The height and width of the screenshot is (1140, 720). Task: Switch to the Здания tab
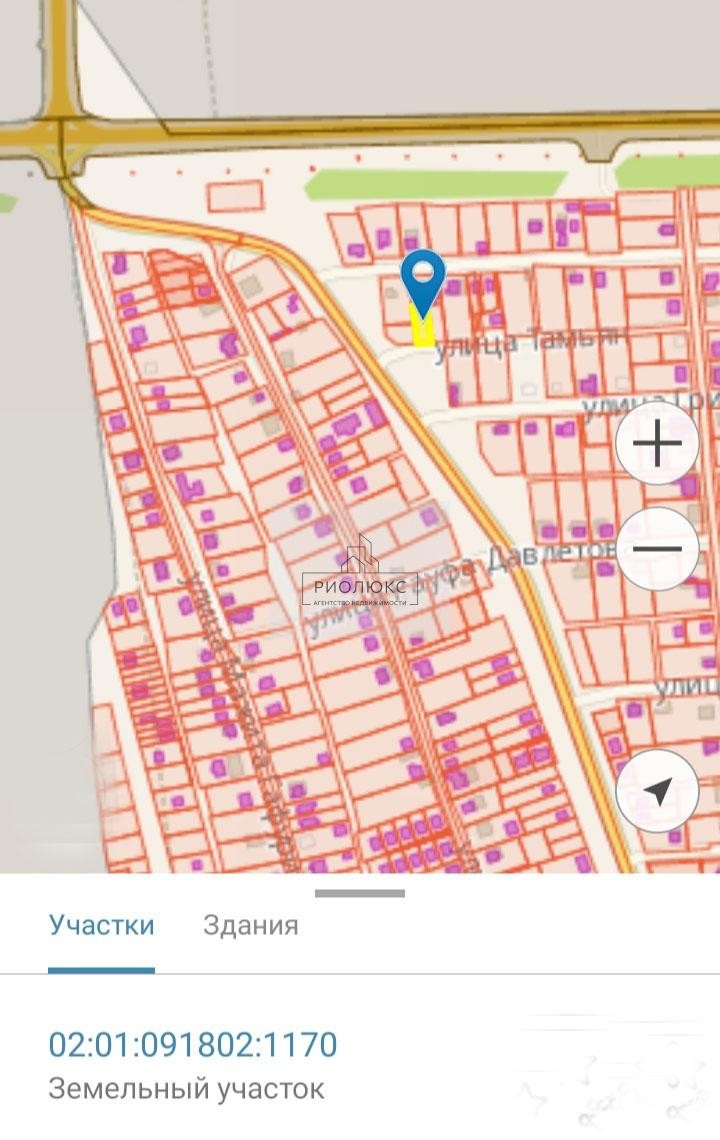tap(250, 925)
